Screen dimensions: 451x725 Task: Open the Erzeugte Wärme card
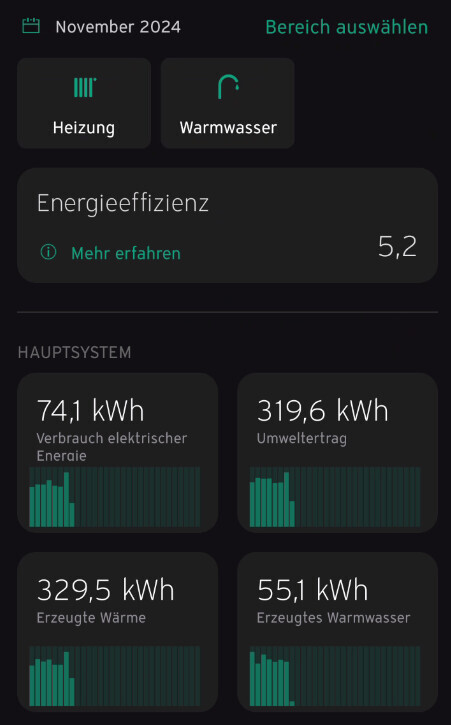pyautogui.click(x=117, y=632)
